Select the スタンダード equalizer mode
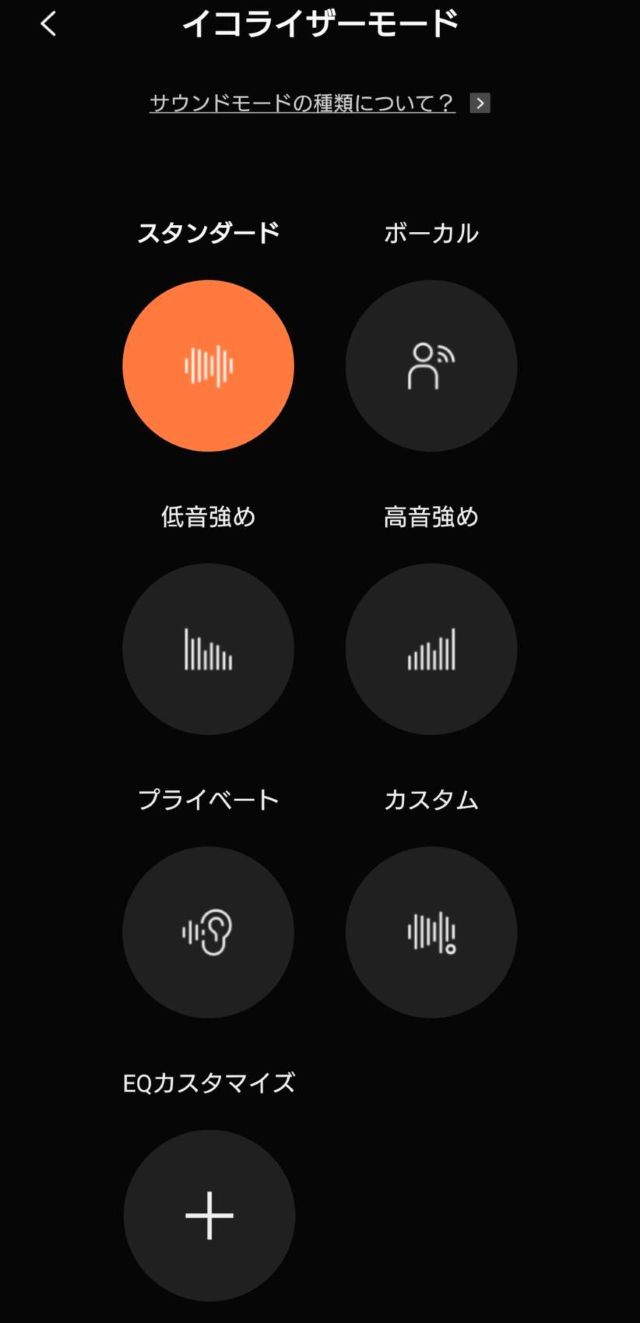Image resolution: width=640 pixels, height=1323 pixels. point(208,366)
